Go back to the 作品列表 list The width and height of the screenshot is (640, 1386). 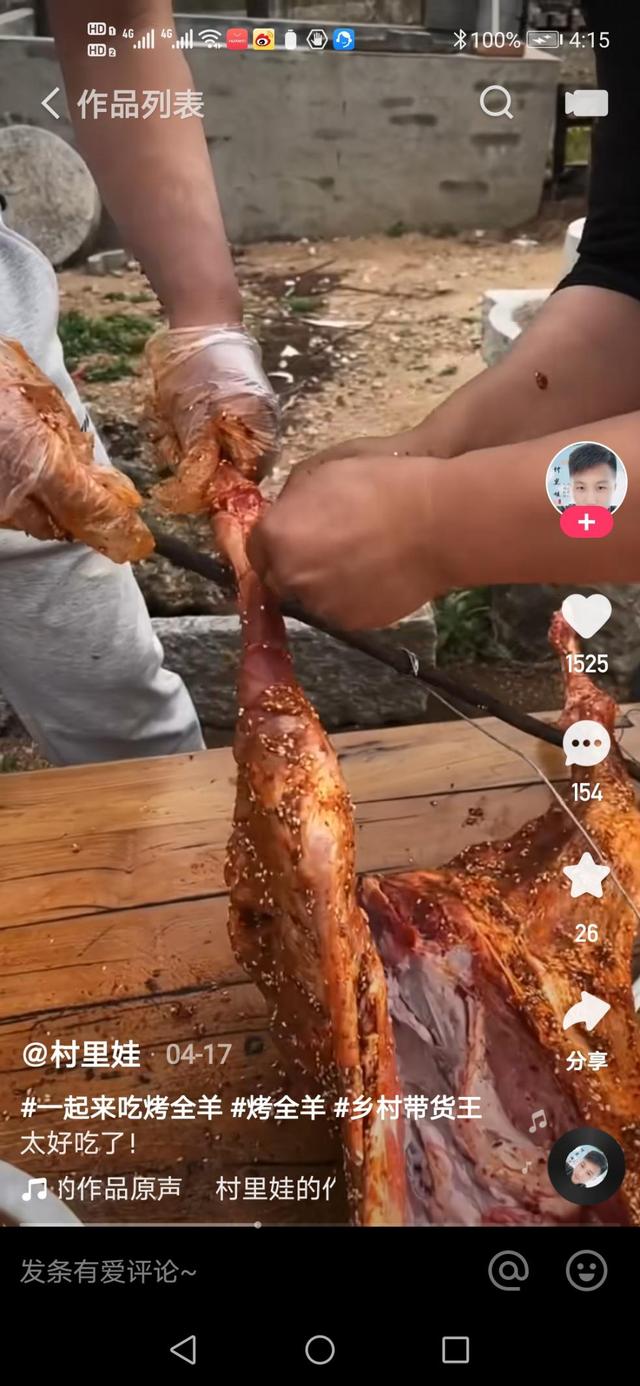[50, 103]
